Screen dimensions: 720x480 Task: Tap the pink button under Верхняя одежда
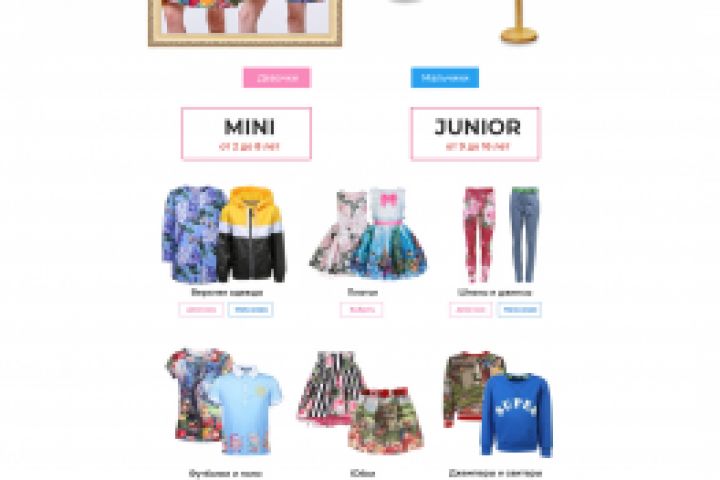coord(201,310)
